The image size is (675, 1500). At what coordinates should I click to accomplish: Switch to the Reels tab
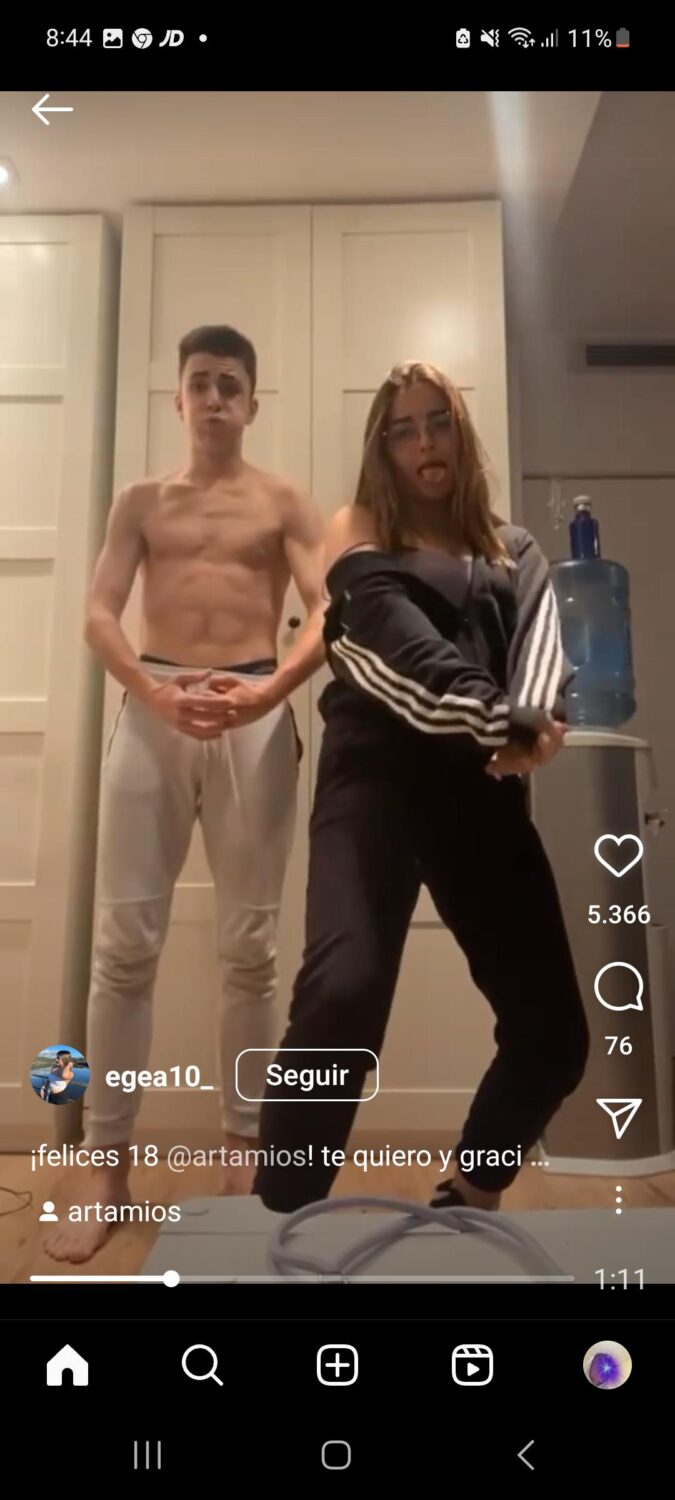coord(472,1365)
